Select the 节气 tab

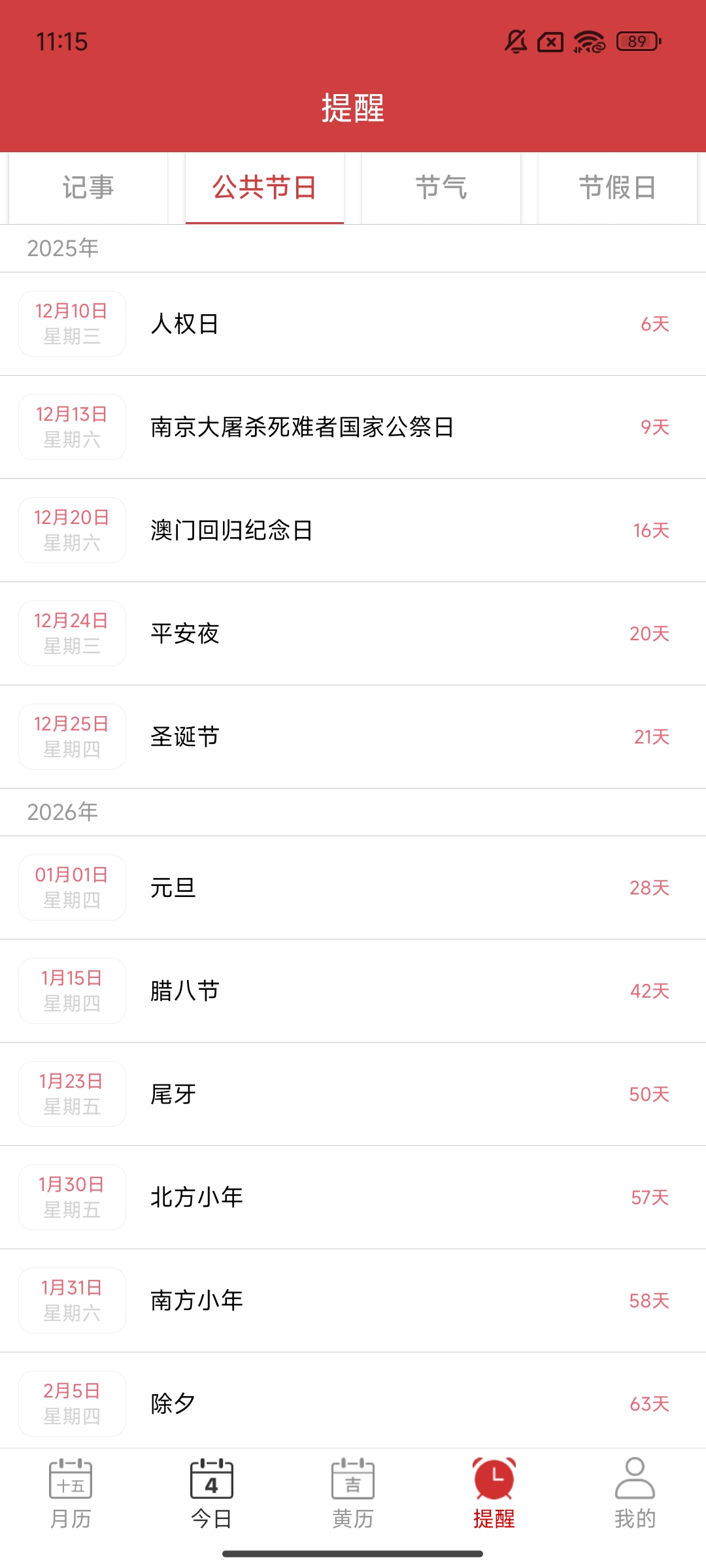(x=441, y=188)
